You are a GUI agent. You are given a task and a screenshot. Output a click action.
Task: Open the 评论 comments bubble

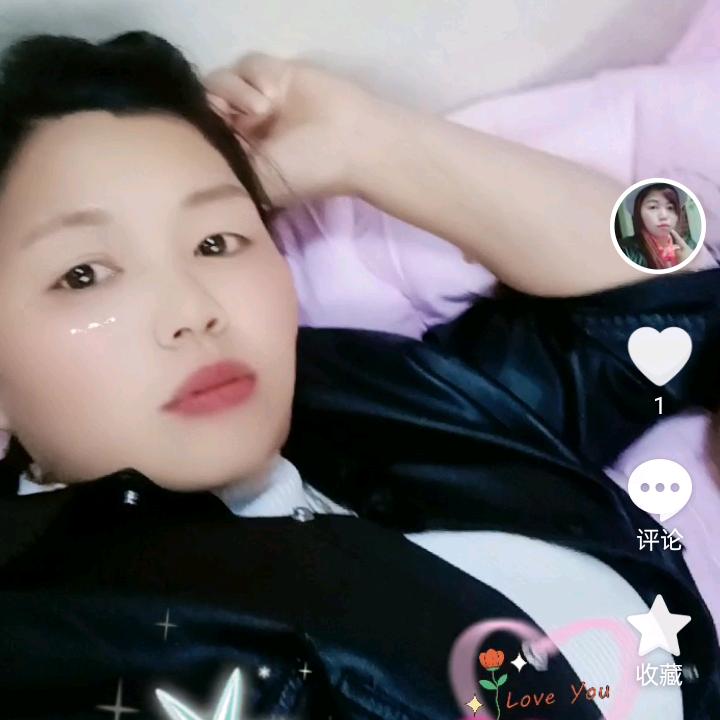point(659,491)
